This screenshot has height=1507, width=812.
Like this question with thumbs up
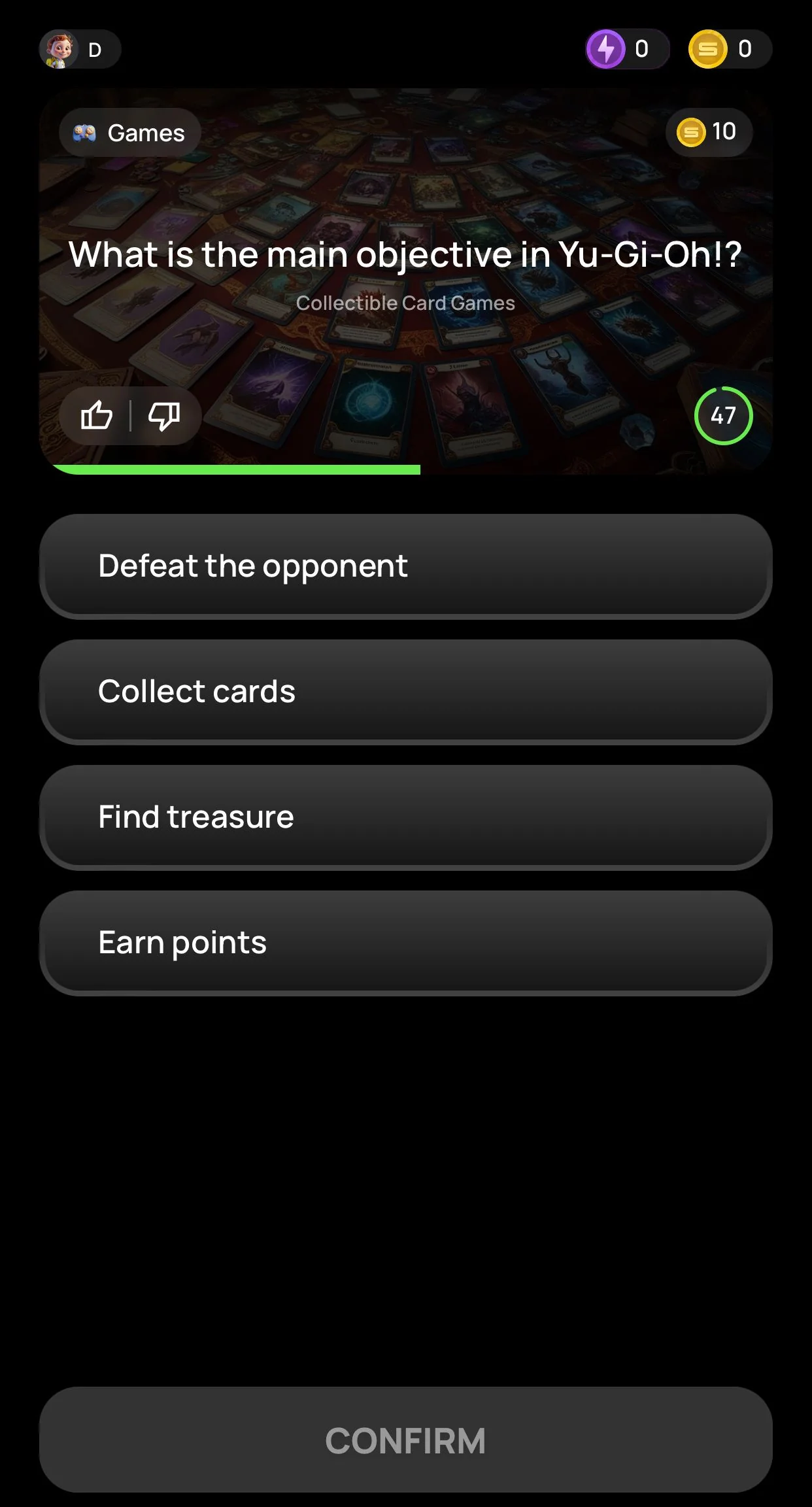pyautogui.click(x=97, y=416)
